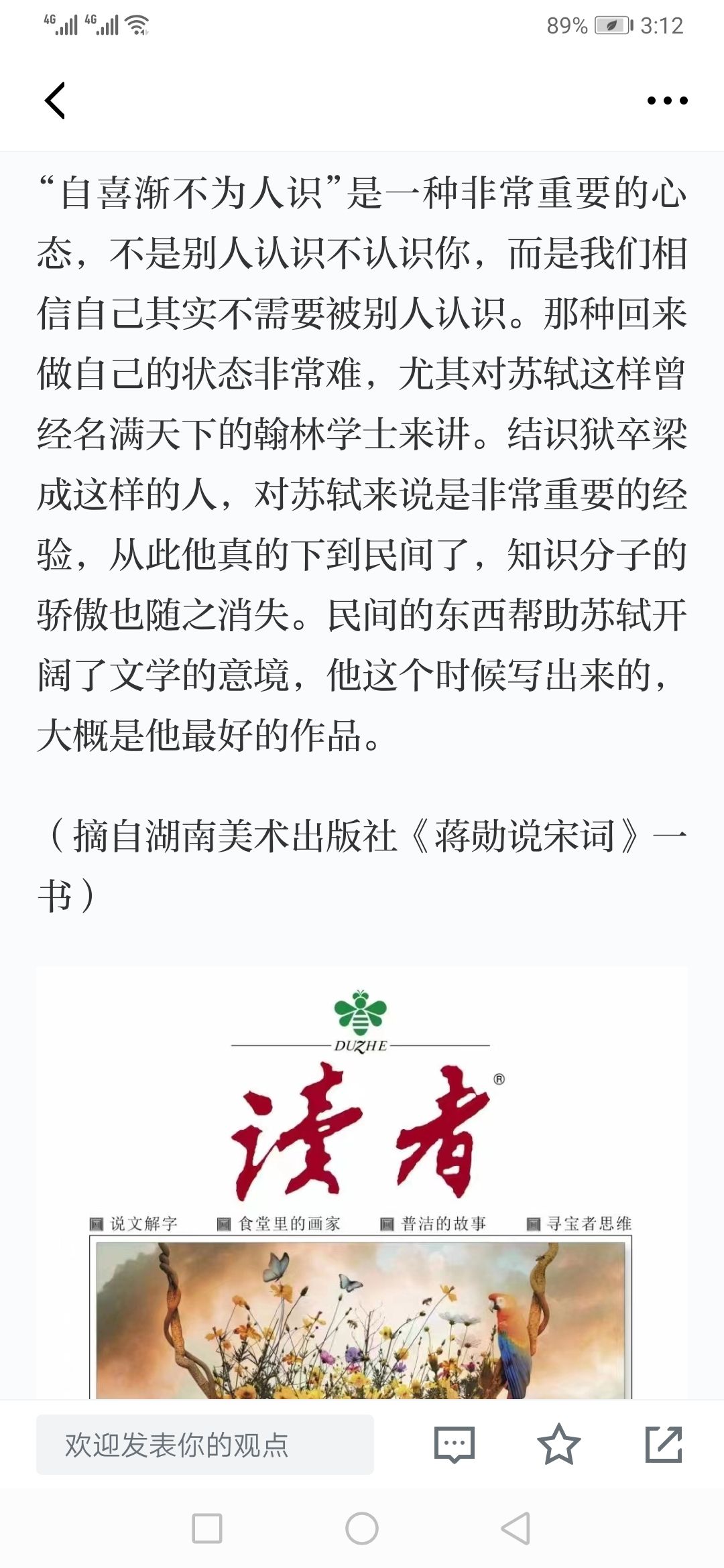Image resolution: width=724 pixels, height=1568 pixels.
Task: Open recent apps with the square button
Action: (207, 1528)
